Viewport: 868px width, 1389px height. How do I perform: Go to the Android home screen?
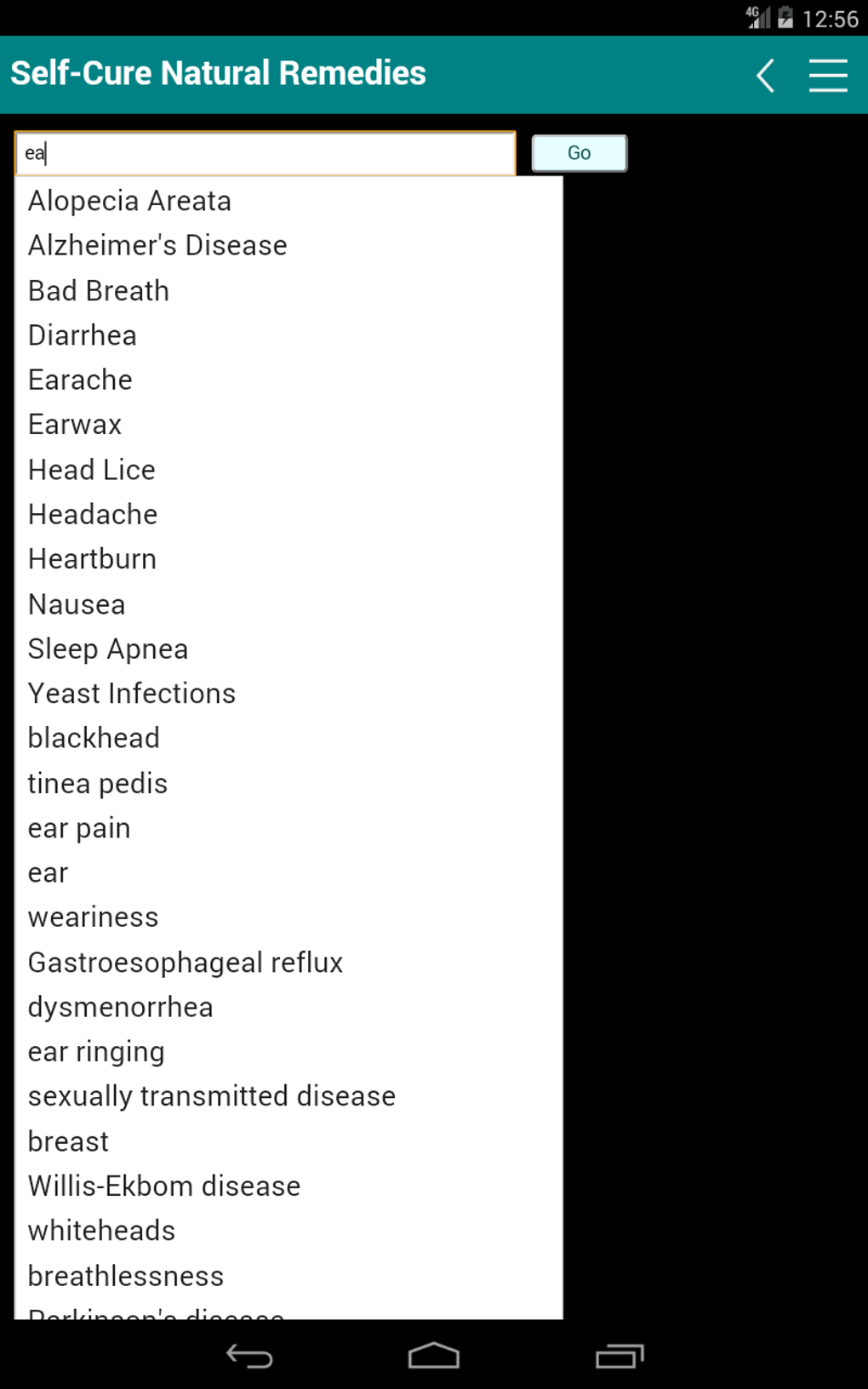433,1356
